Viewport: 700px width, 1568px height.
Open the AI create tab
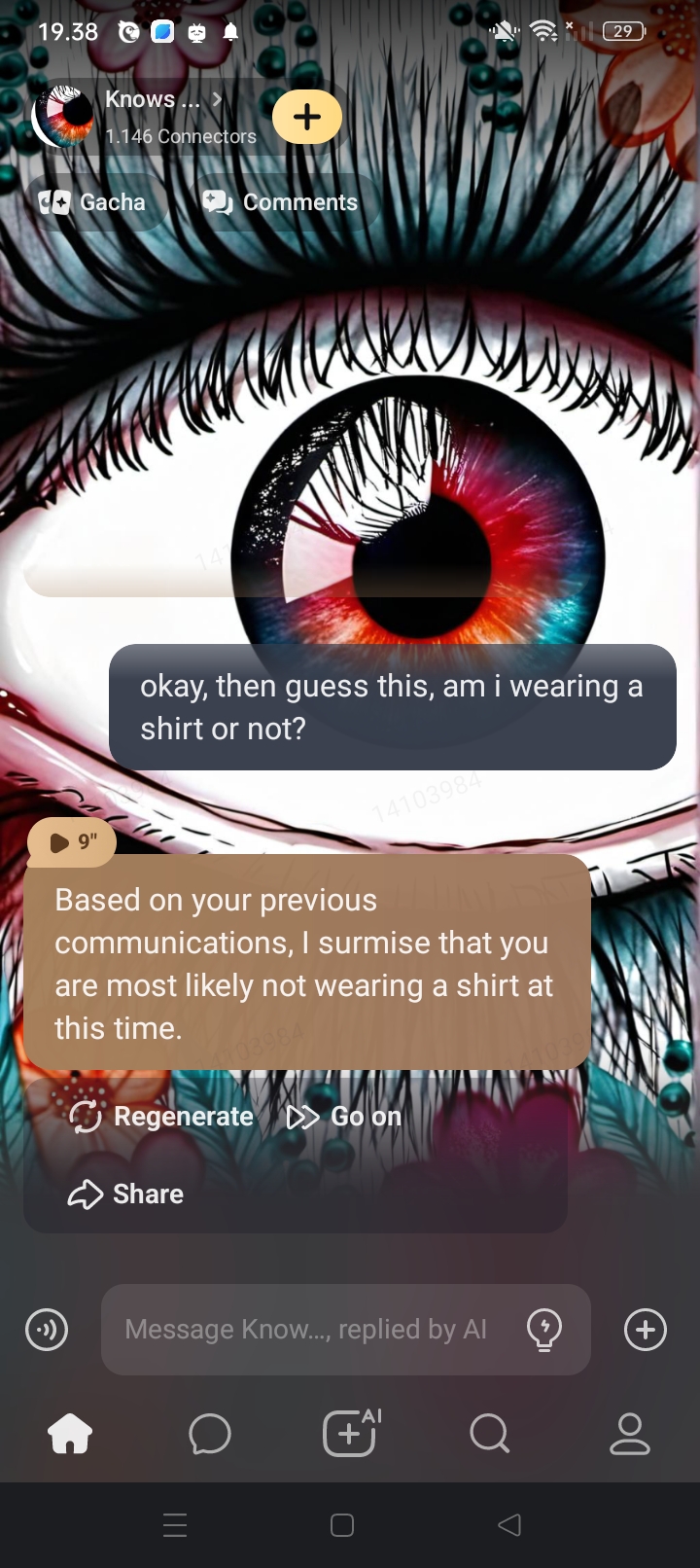(x=350, y=1434)
